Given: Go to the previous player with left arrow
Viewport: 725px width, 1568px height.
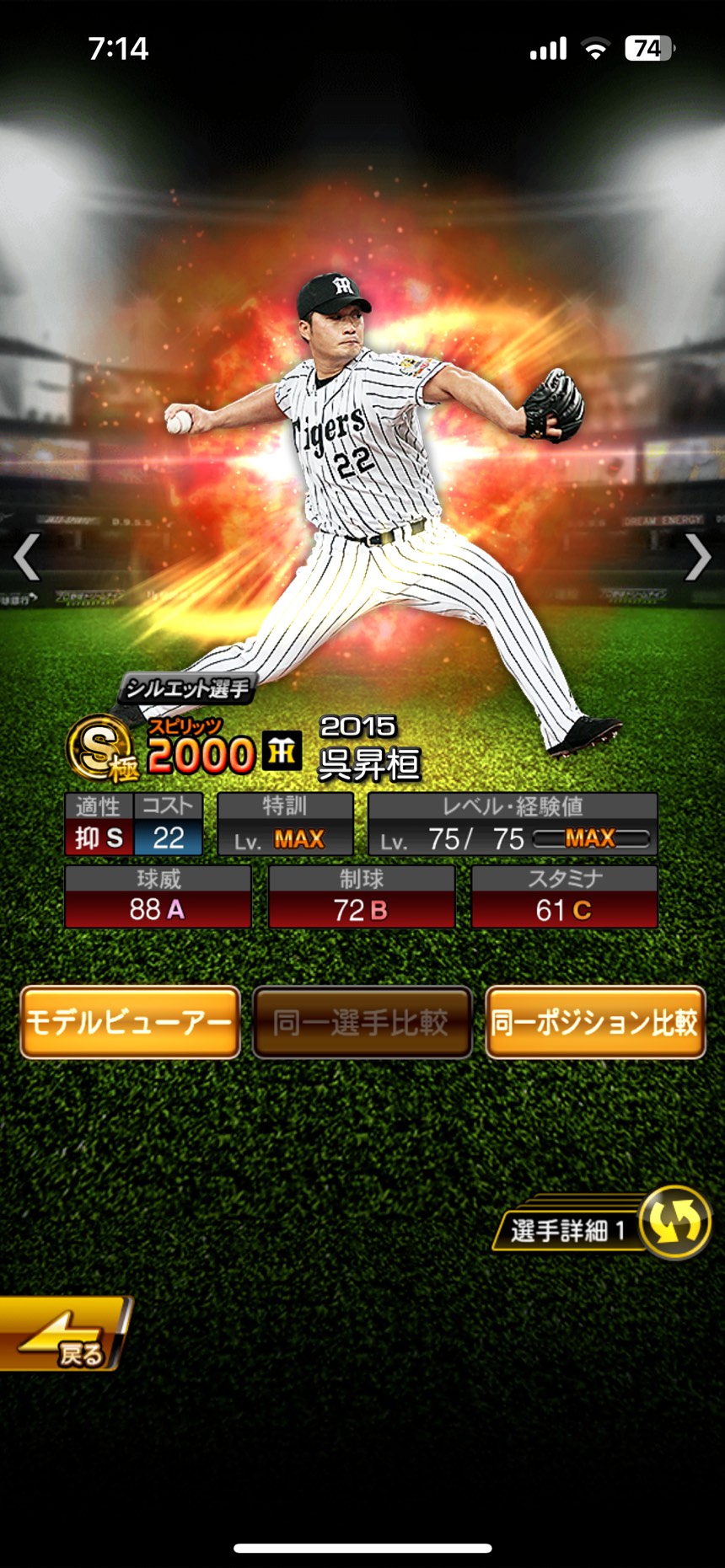Looking at the screenshot, I should 27,557.
